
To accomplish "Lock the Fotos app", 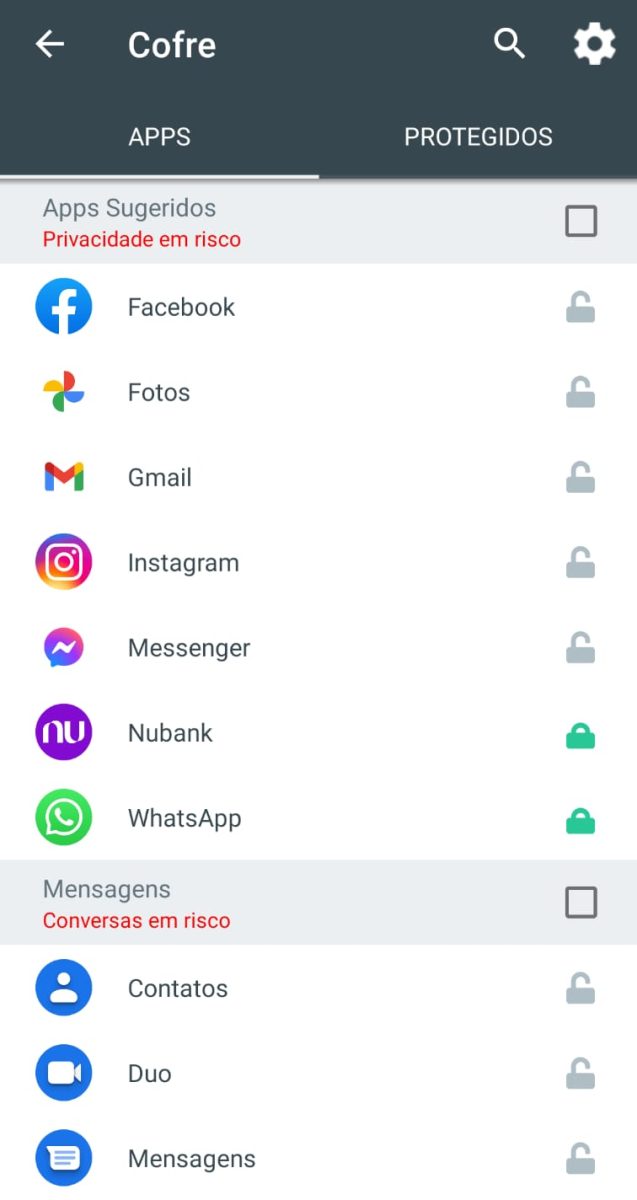I will (581, 393).
